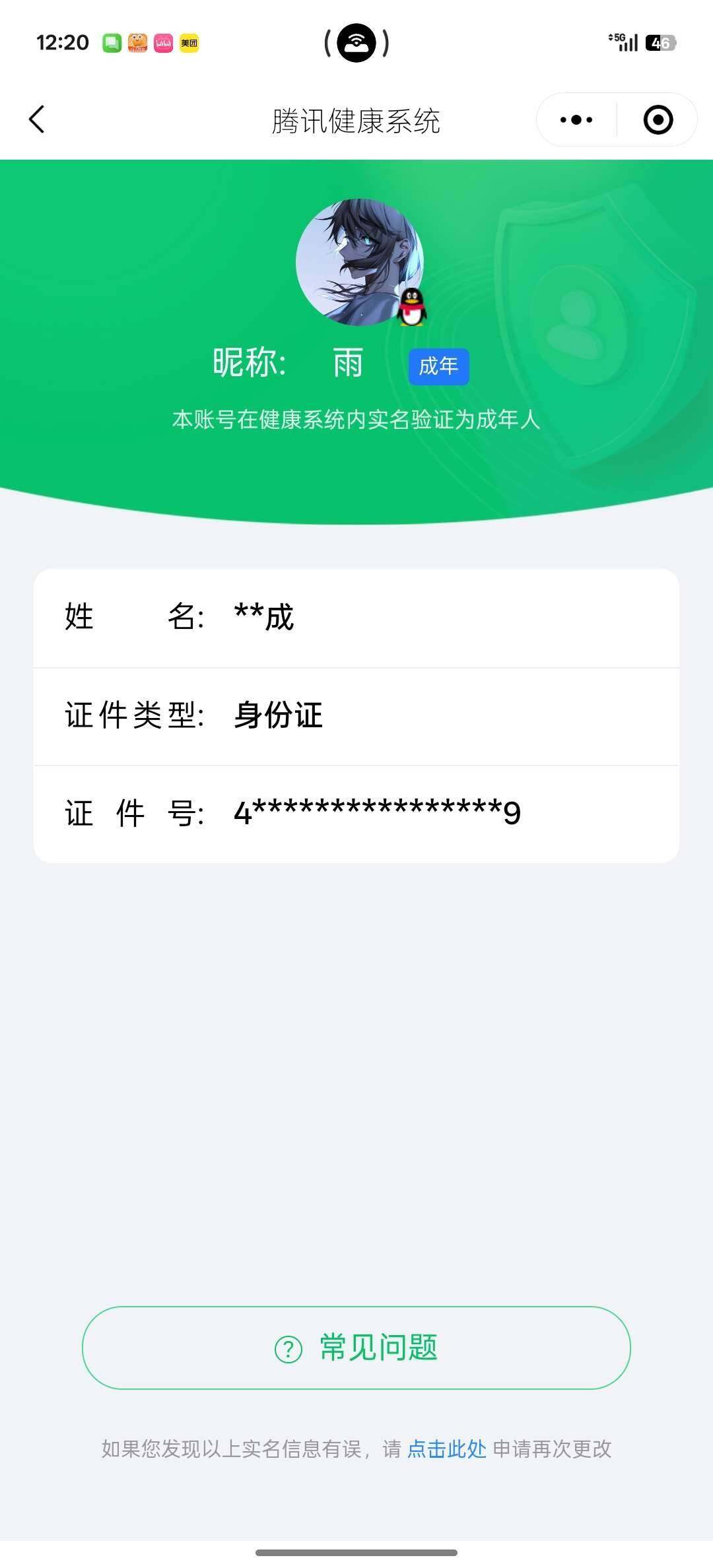Tap the circular close button for the mini program
Image resolution: width=713 pixels, height=1568 pixels.
tap(658, 119)
